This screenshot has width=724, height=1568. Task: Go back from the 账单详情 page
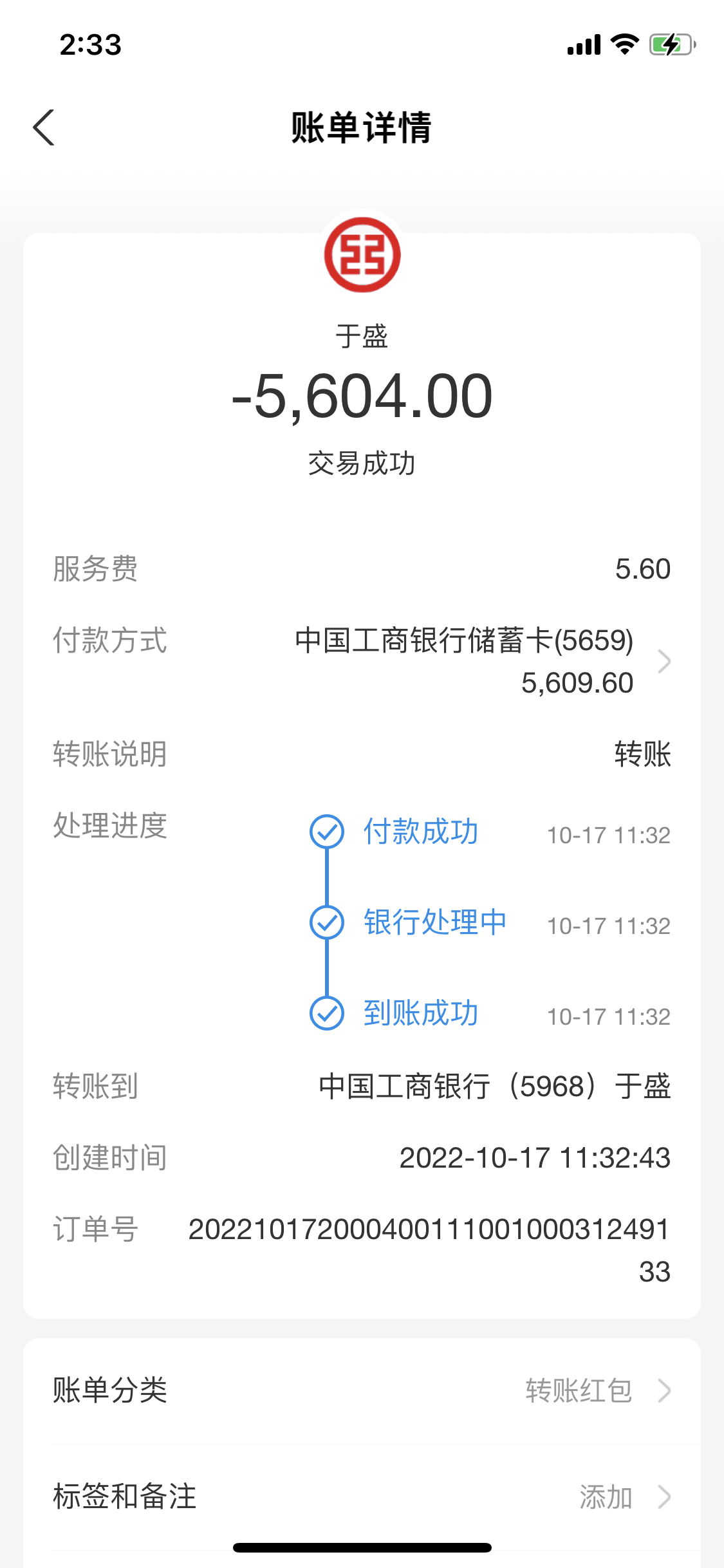pos(44,127)
